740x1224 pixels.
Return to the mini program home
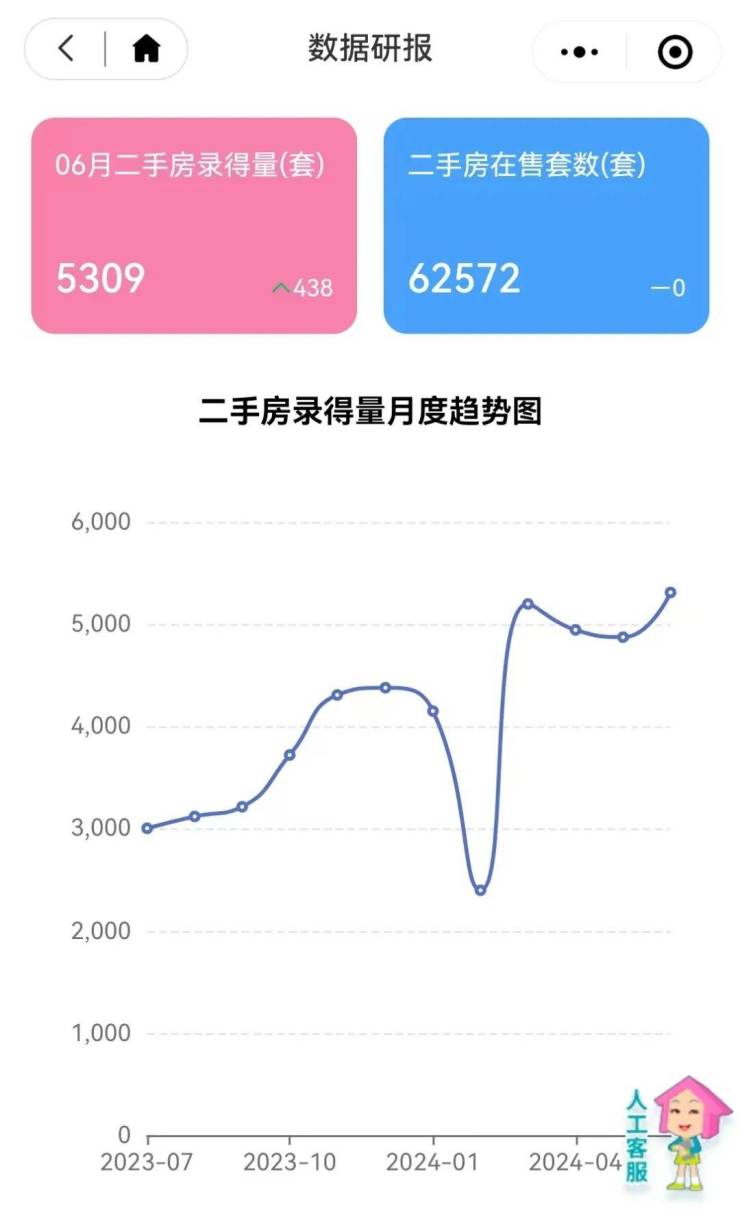[146, 49]
